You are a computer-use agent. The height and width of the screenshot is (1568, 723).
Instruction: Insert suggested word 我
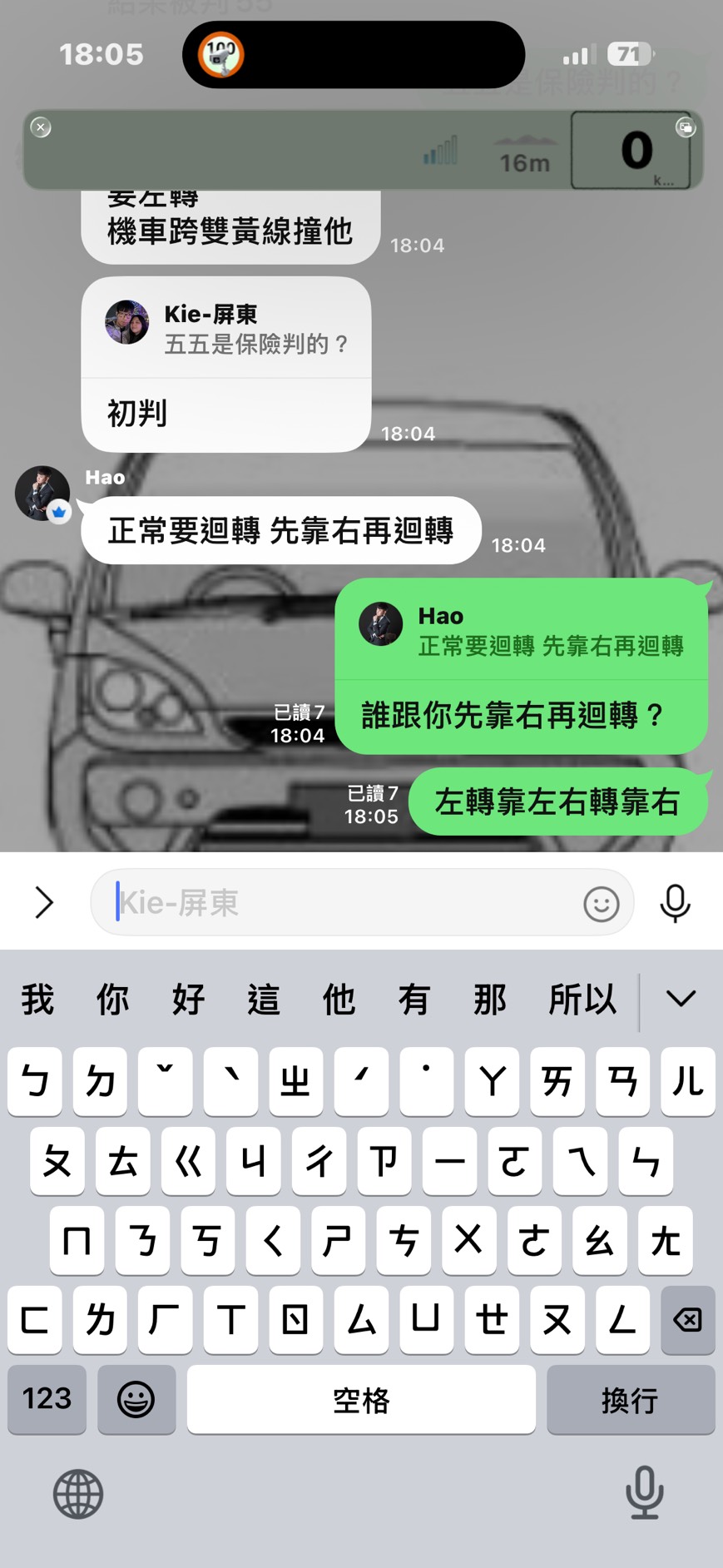(x=37, y=999)
